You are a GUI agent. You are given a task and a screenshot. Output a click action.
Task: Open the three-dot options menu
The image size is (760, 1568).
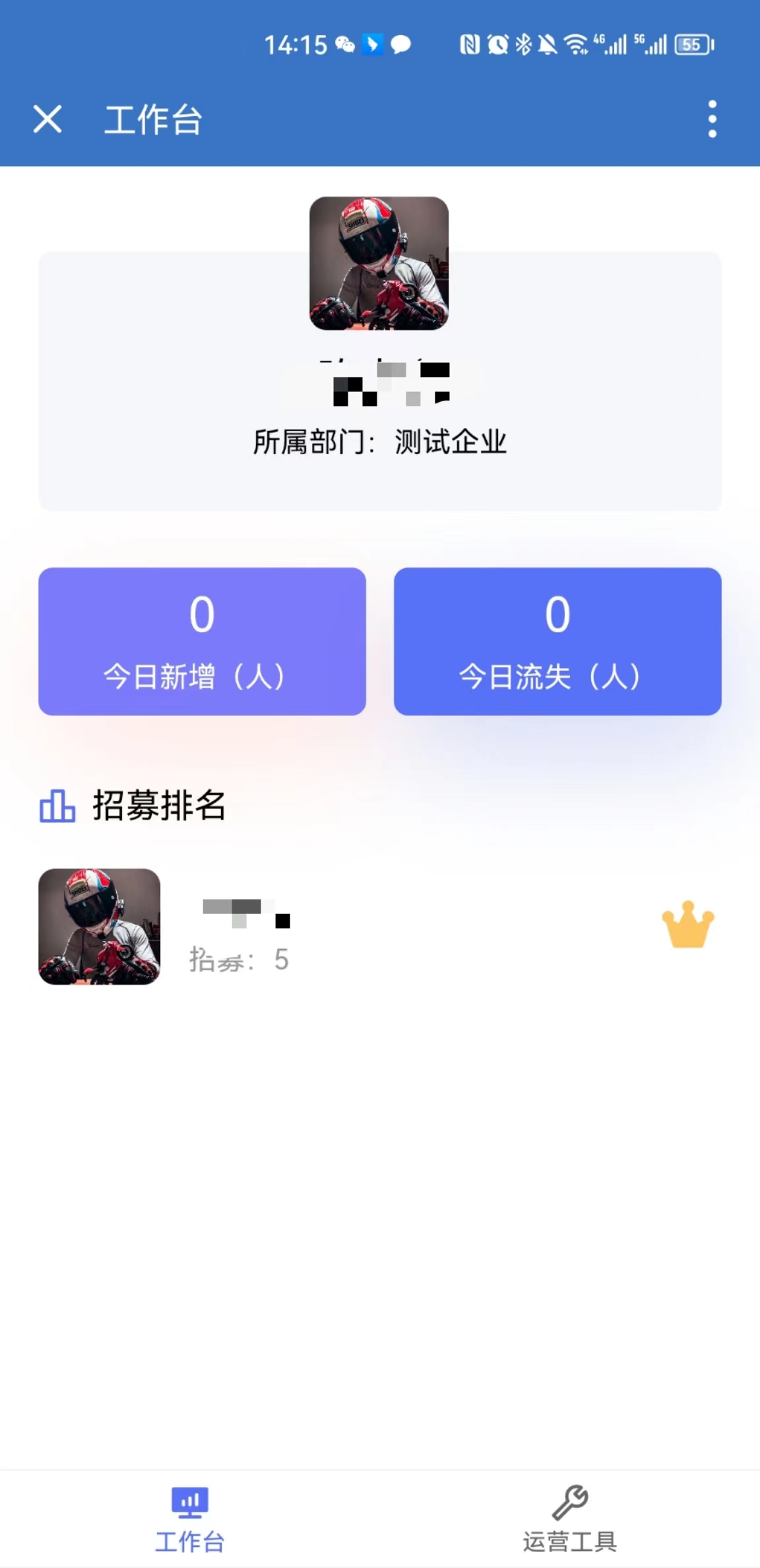[x=711, y=120]
